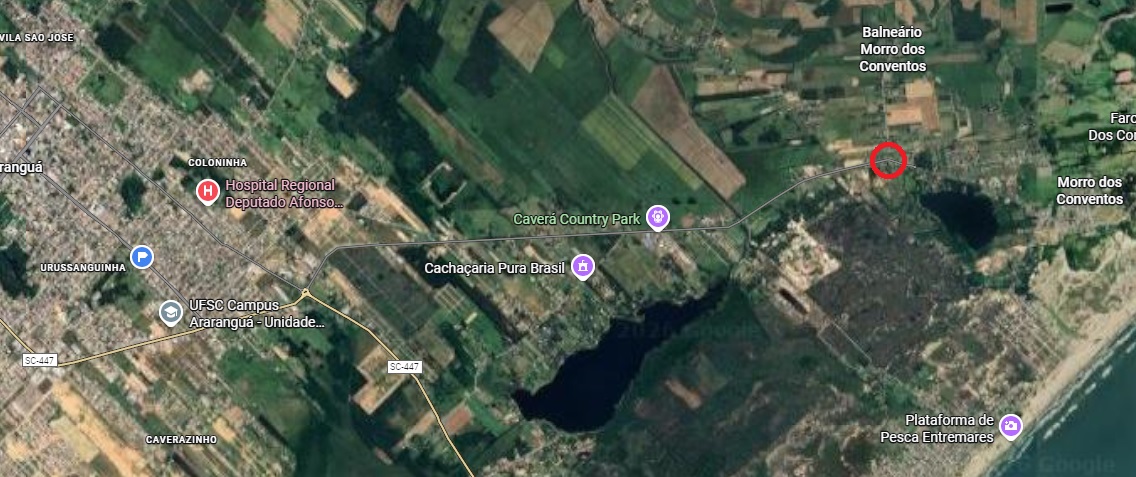Open Hospital Regional Deputado Afonso marker

[x=207, y=190]
